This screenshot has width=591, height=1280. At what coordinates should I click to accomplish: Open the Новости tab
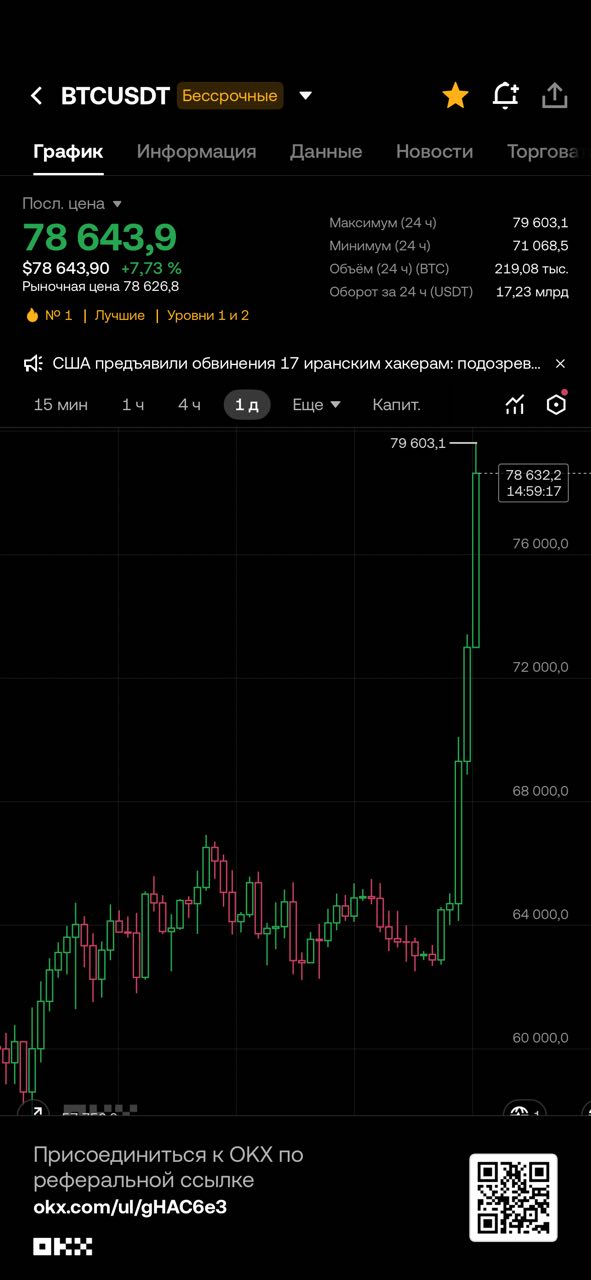(x=434, y=152)
